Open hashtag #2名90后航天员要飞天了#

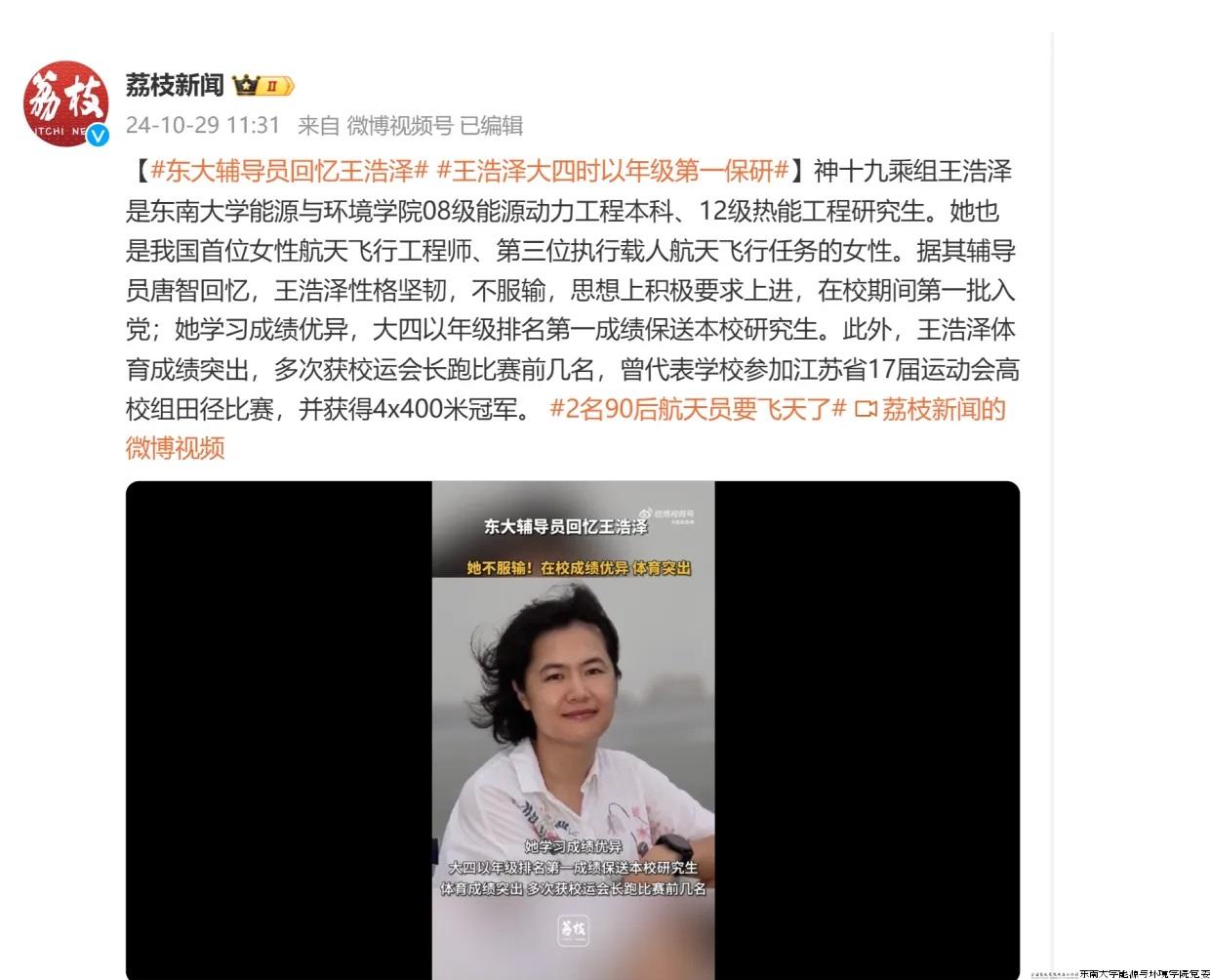697,409
